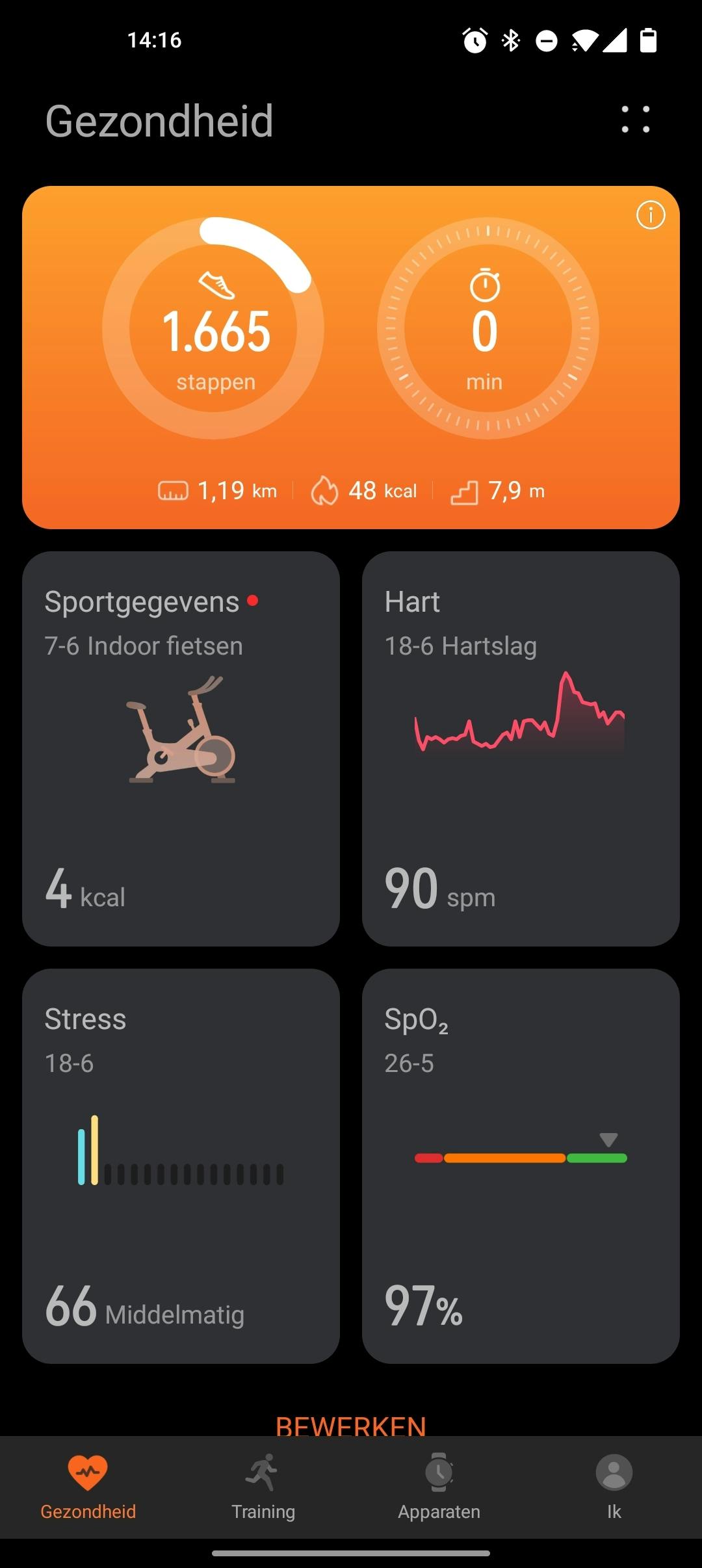Tap the BEWERKEN button

point(351,1424)
